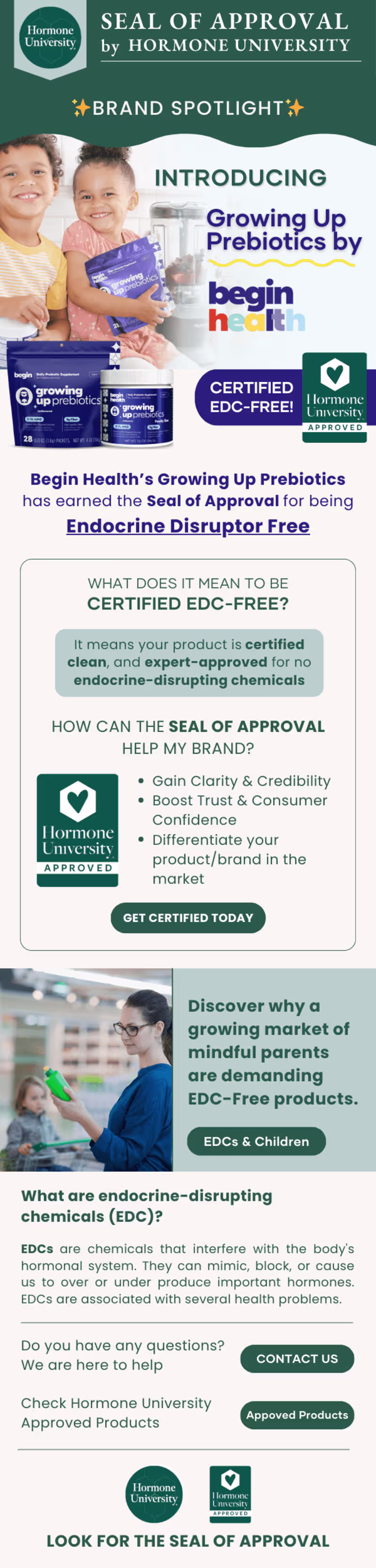Tap the GET CERTIFIED TODAY button
376x1568 pixels.
[188, 917]
